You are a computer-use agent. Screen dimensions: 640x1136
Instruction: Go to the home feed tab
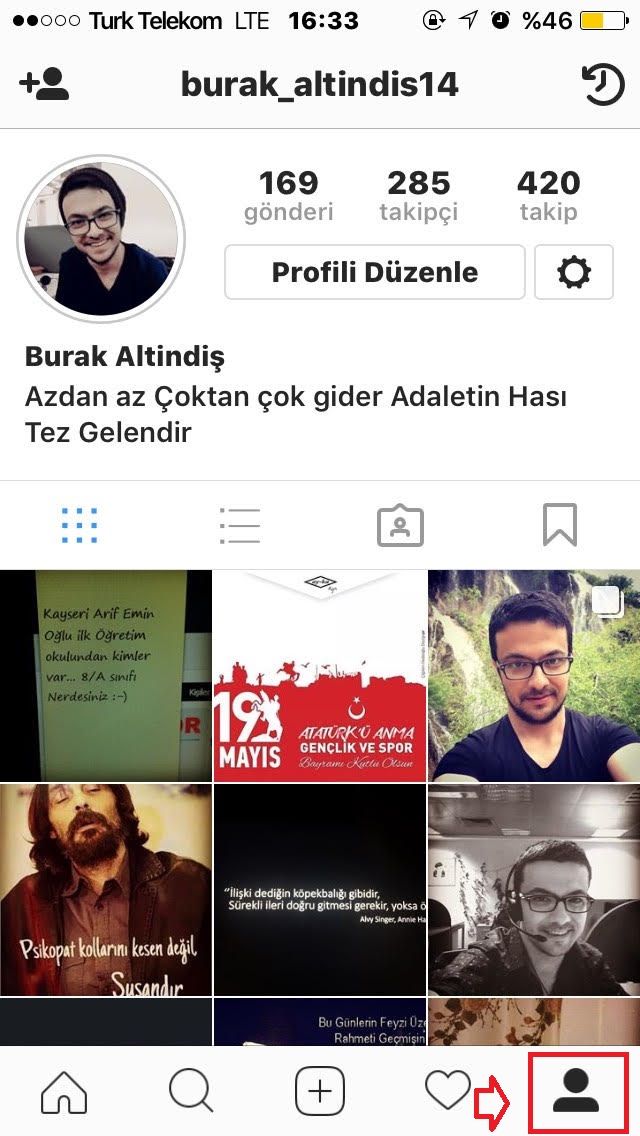(x=64, y=1091)
